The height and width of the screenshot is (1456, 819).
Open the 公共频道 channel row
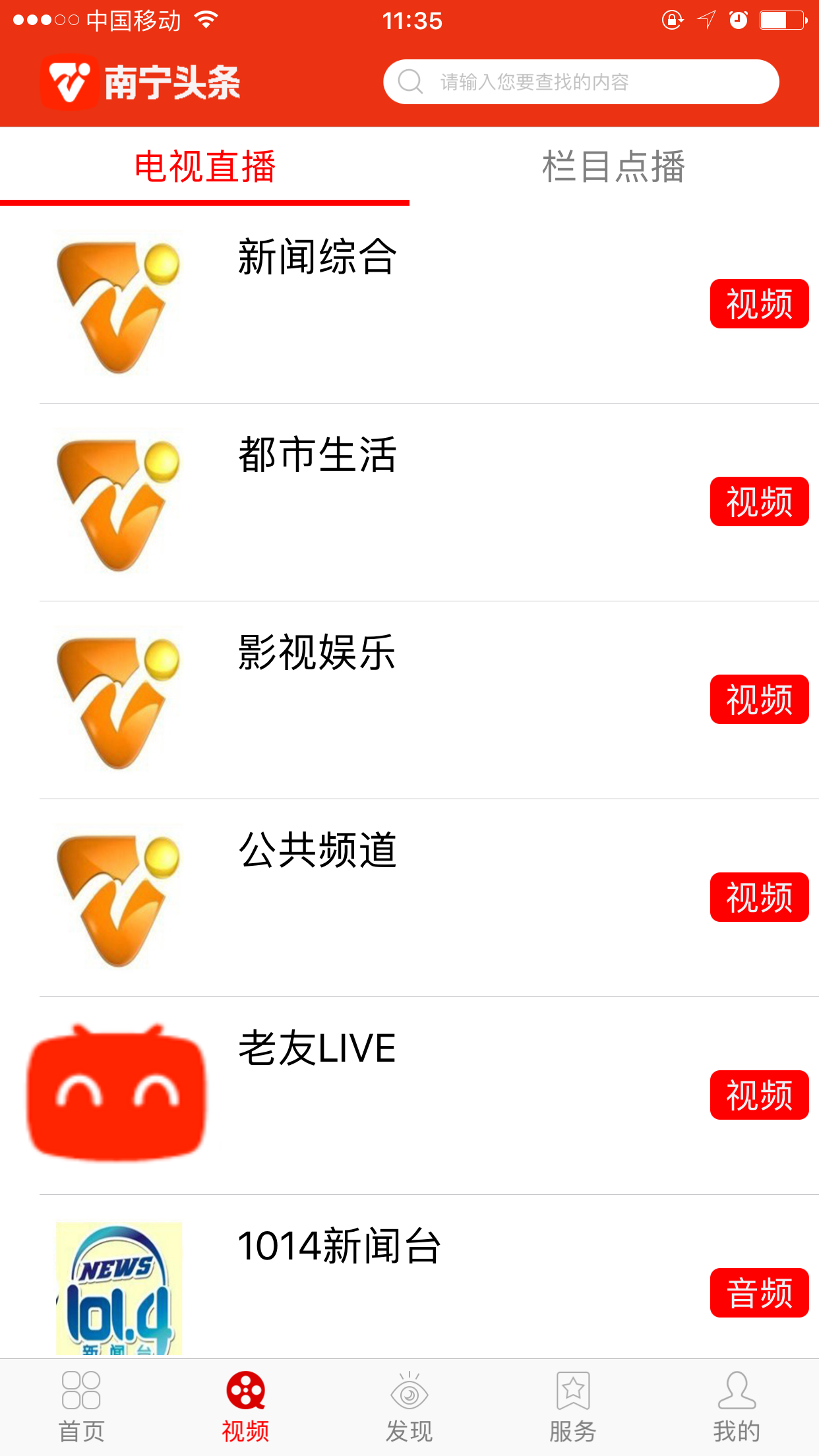[x=318, y=854]
